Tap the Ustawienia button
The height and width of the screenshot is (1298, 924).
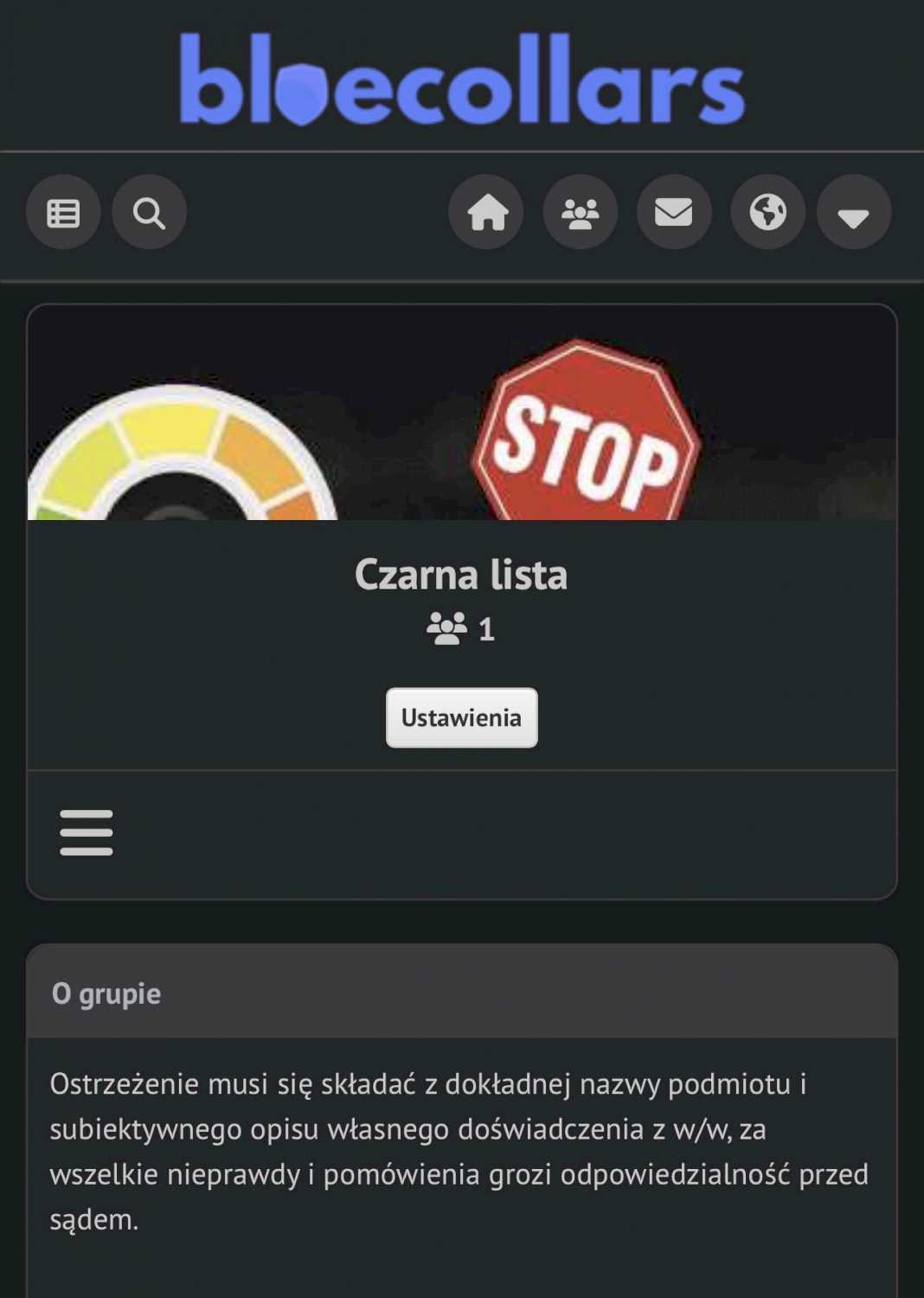[x=461, y=717]
